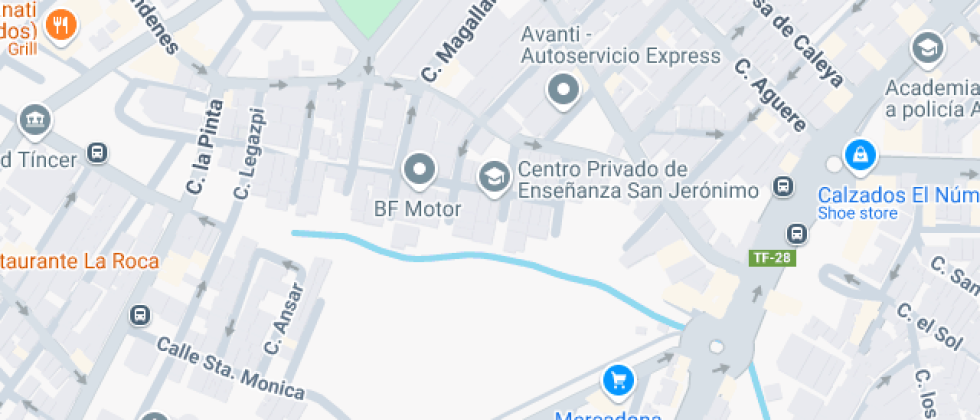This screenshot has width=980, height=420.
Task: Select the BF Motor map marker
Action: 419,170
